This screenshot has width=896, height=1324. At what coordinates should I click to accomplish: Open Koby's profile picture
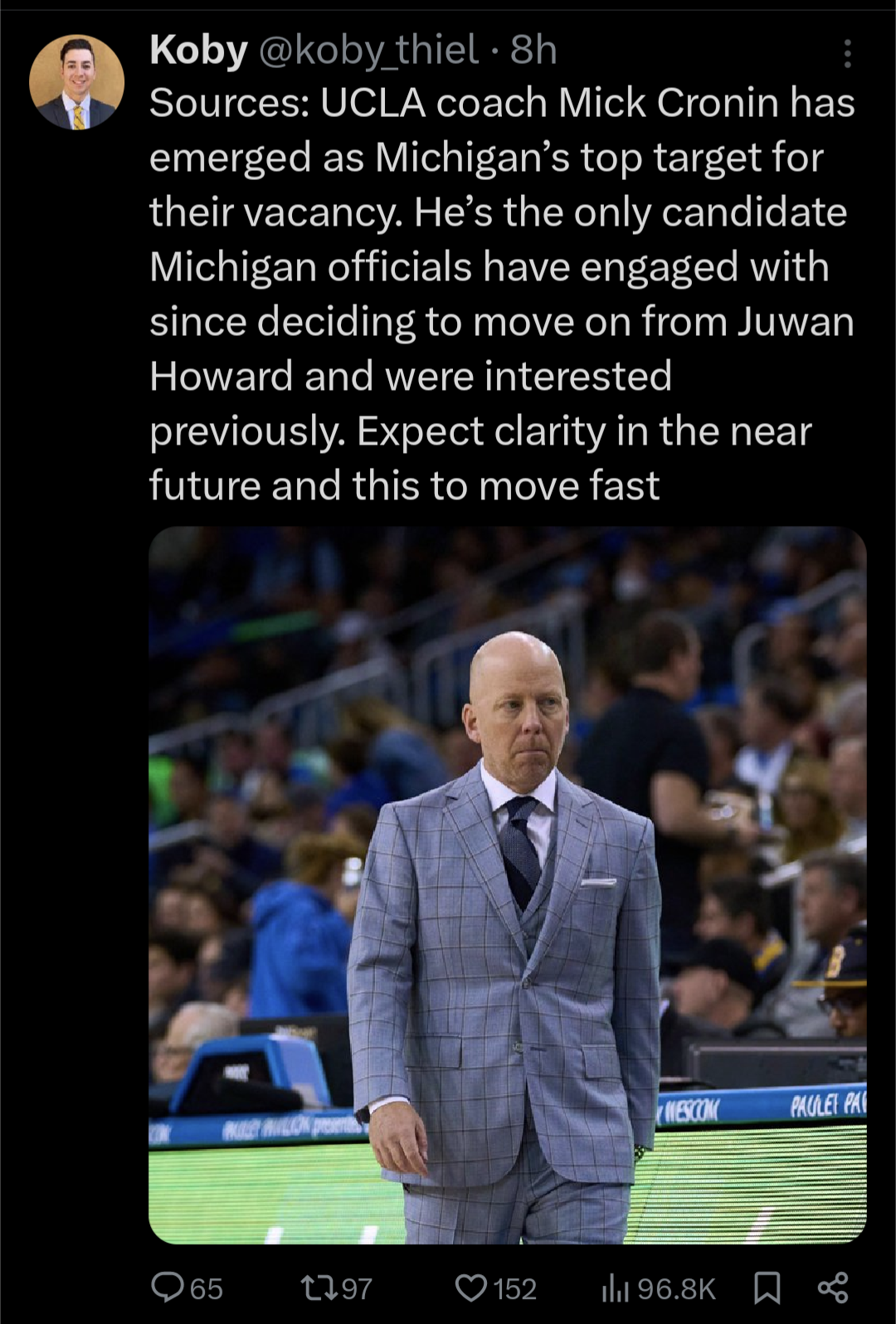[x=76, y=82]
